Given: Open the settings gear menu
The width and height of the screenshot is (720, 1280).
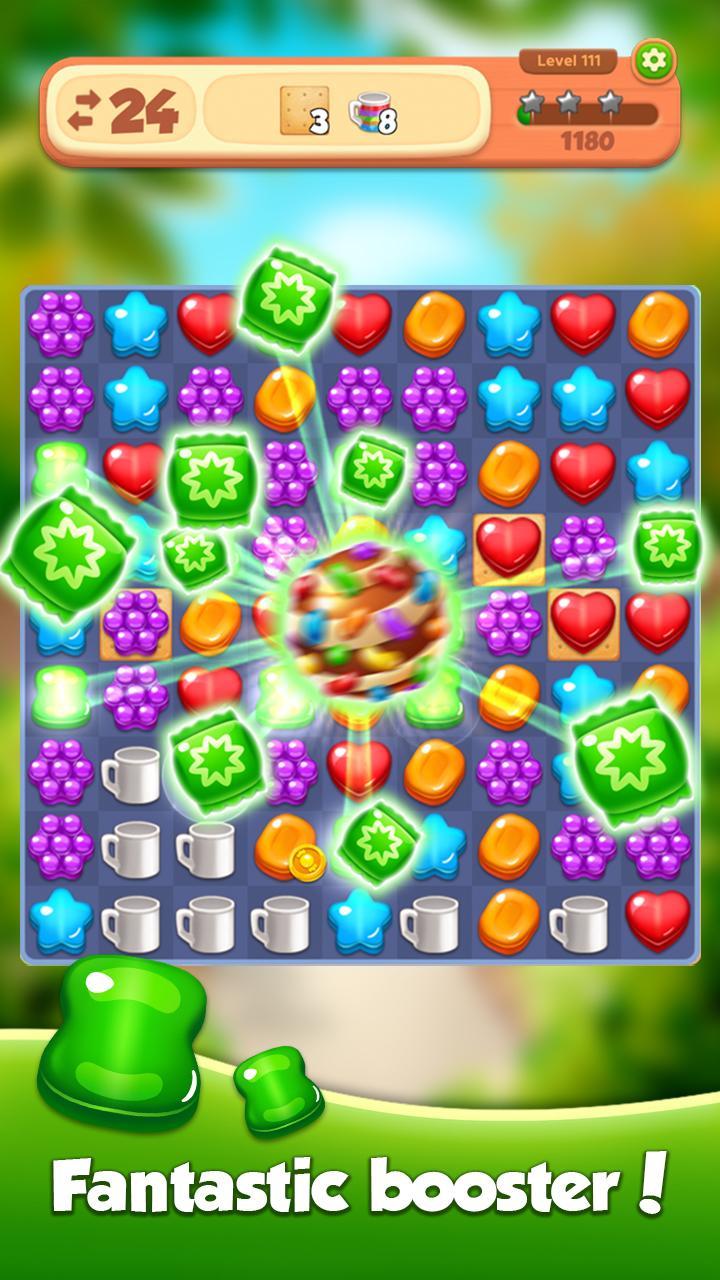Looking at the screenshot, I should (x=655, y=60).
